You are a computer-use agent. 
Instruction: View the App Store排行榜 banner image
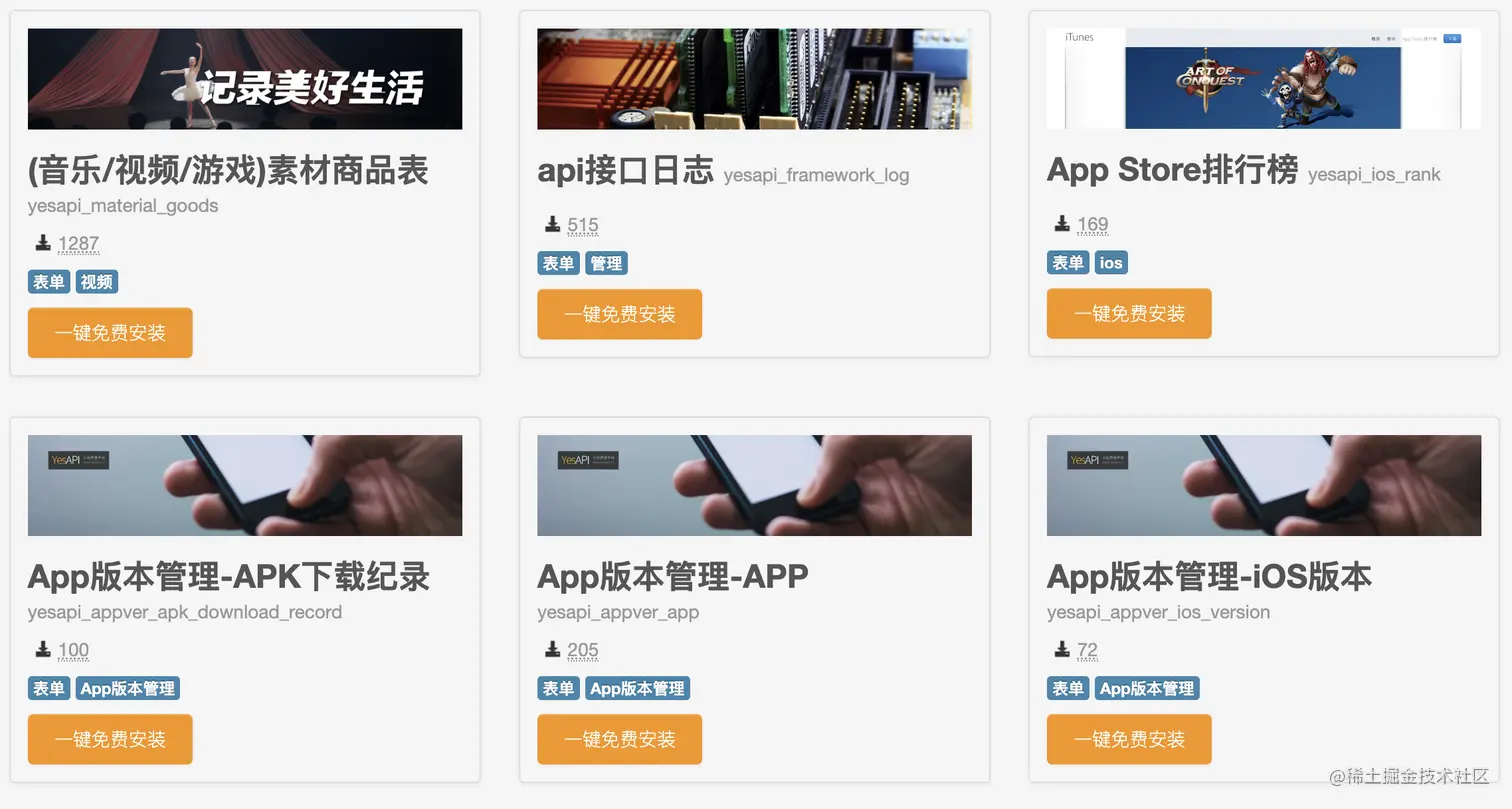click(x=1263, y=79)
